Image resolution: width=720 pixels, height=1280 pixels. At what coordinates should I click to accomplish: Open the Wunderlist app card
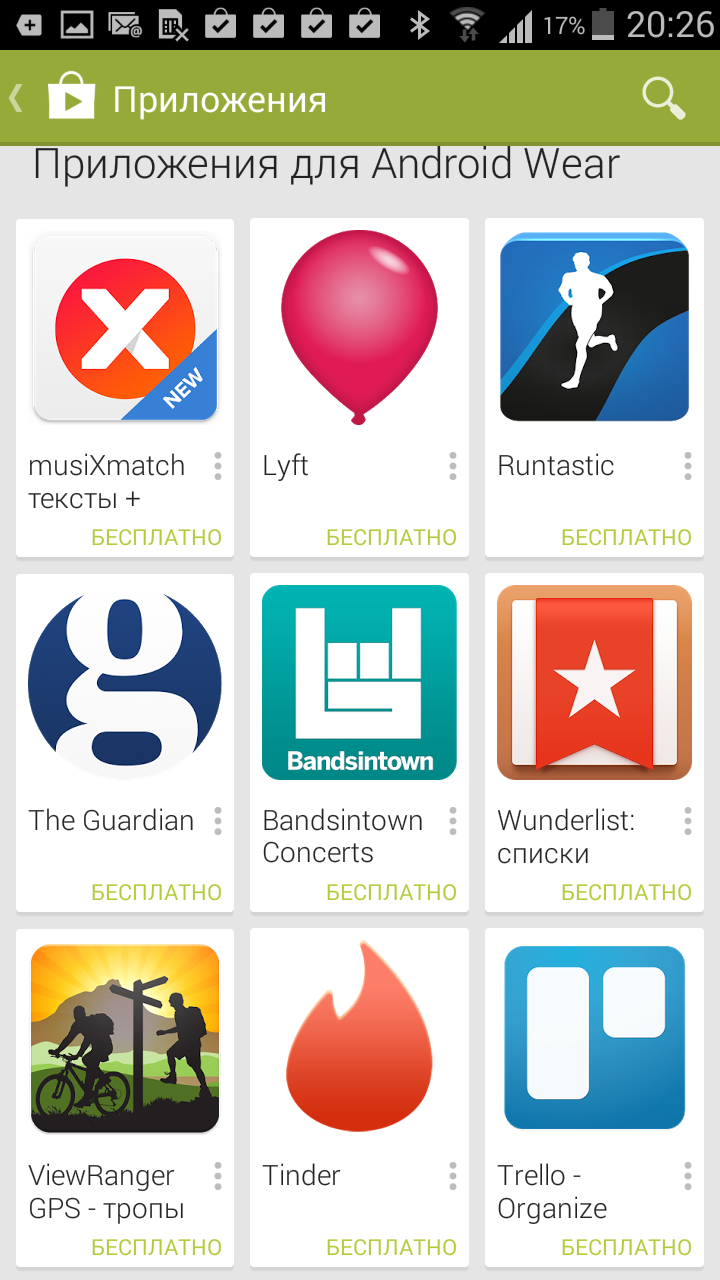pyautogui.click(x=594, y=686)
